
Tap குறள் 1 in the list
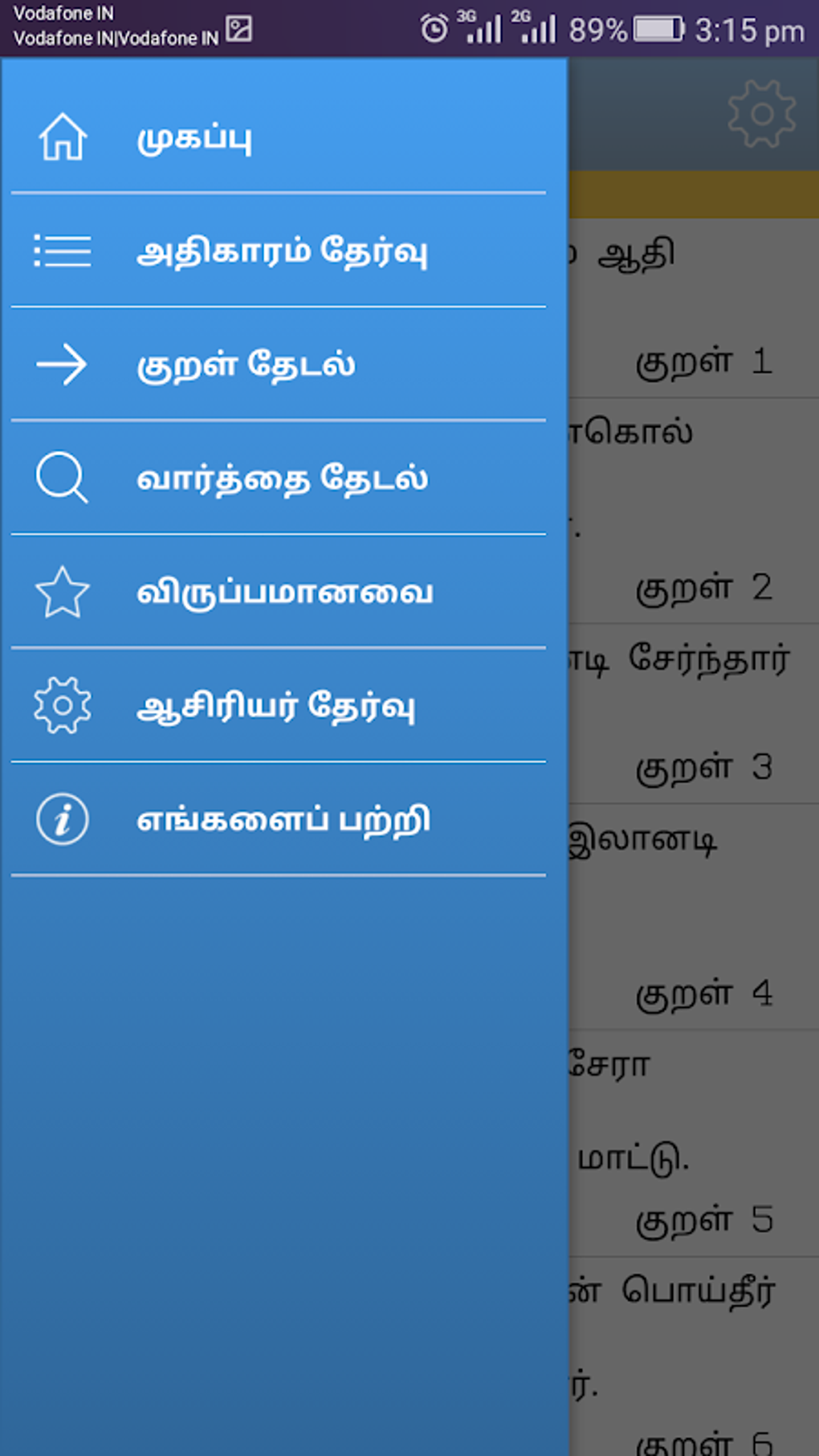705,361
